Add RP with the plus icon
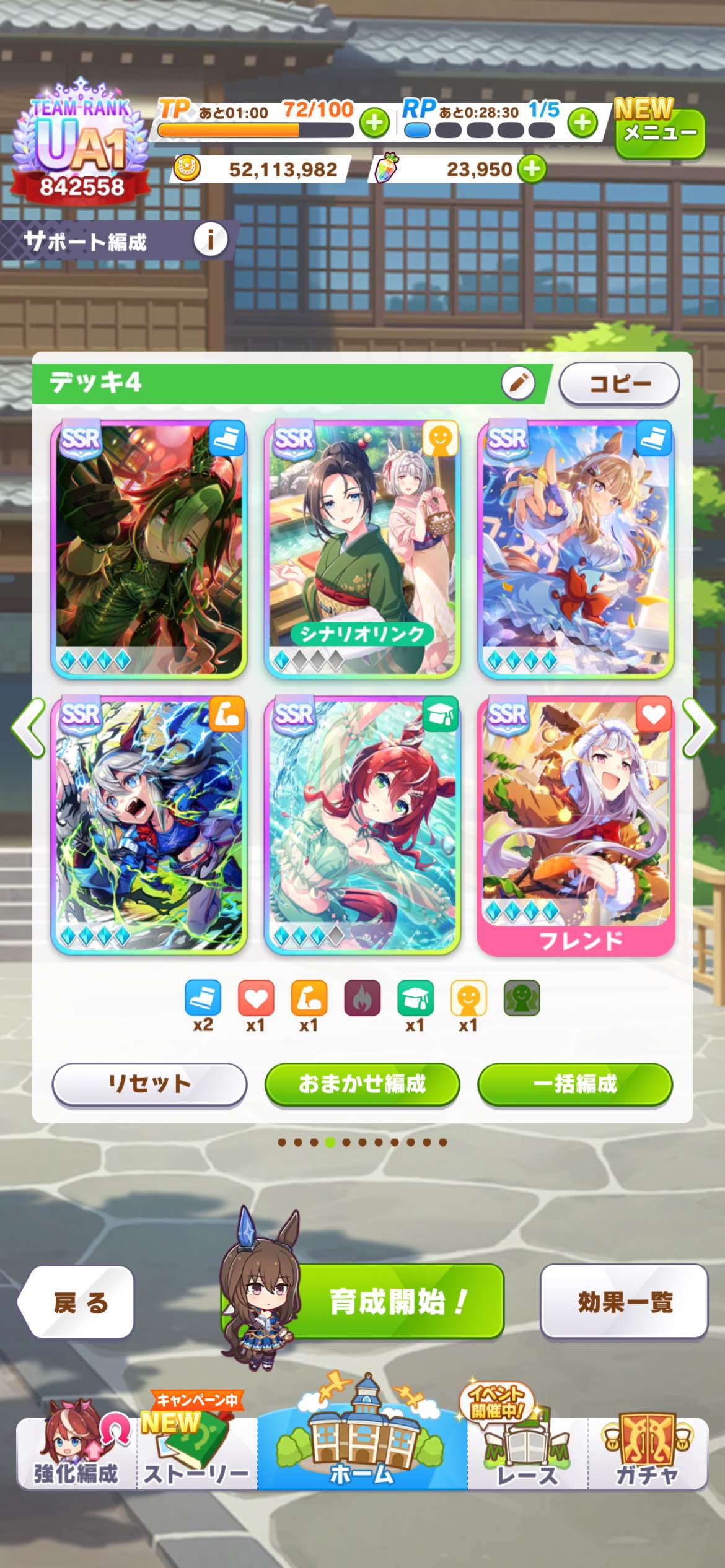This screenshot has width=725, height=1568. 582,122
